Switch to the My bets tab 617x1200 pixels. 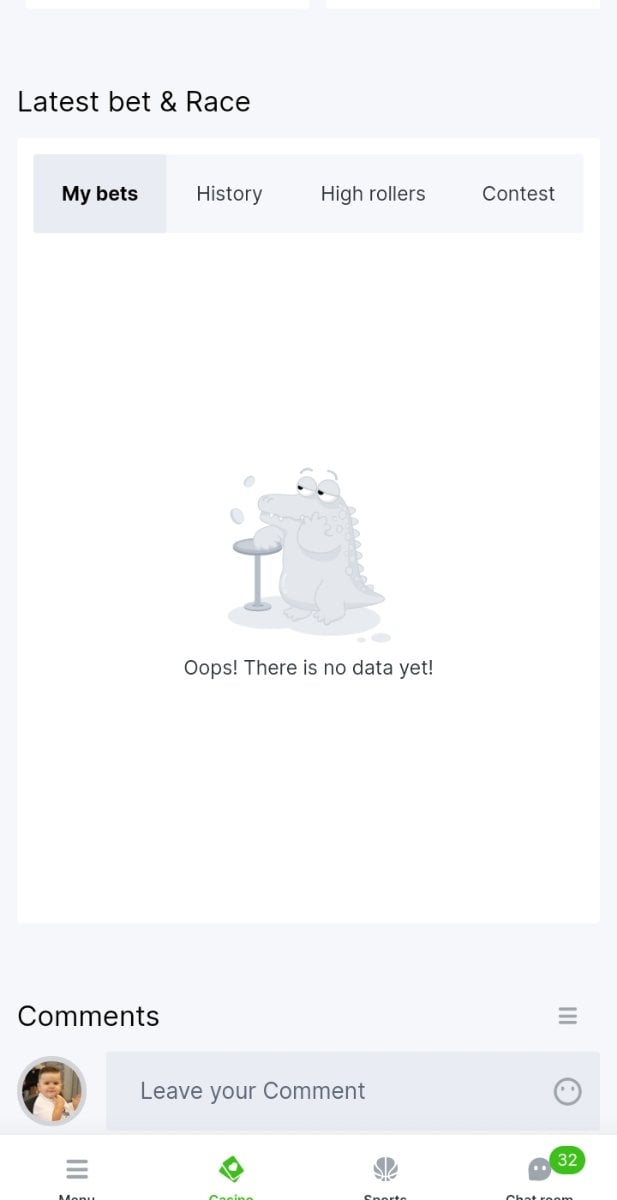[x=100, y=194]
